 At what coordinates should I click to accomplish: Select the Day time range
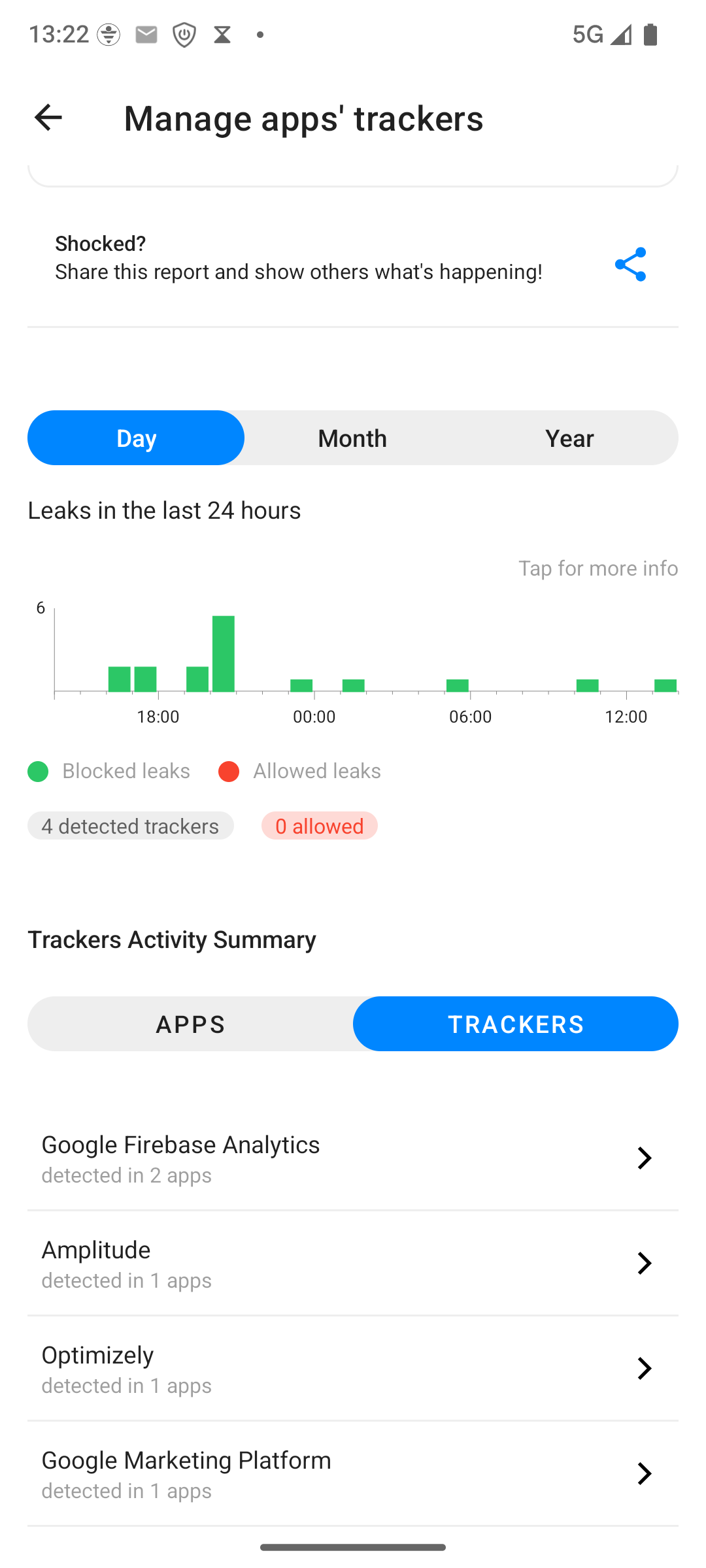pyautogui.click(x=136, y=438)
